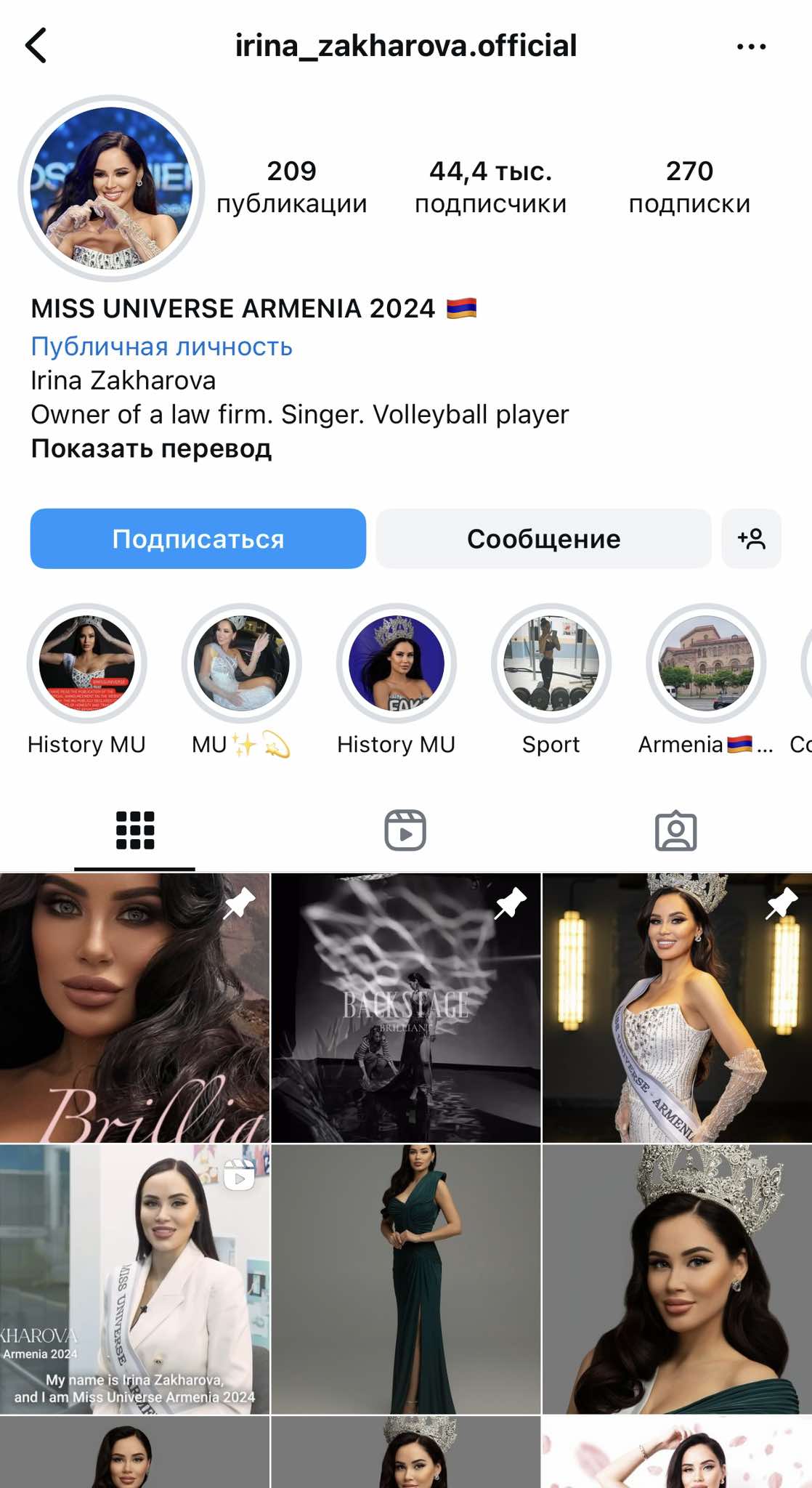Follow the account with Подписаться
The height and width of the screenshot is (1488, 812).
tap(198, 538)
